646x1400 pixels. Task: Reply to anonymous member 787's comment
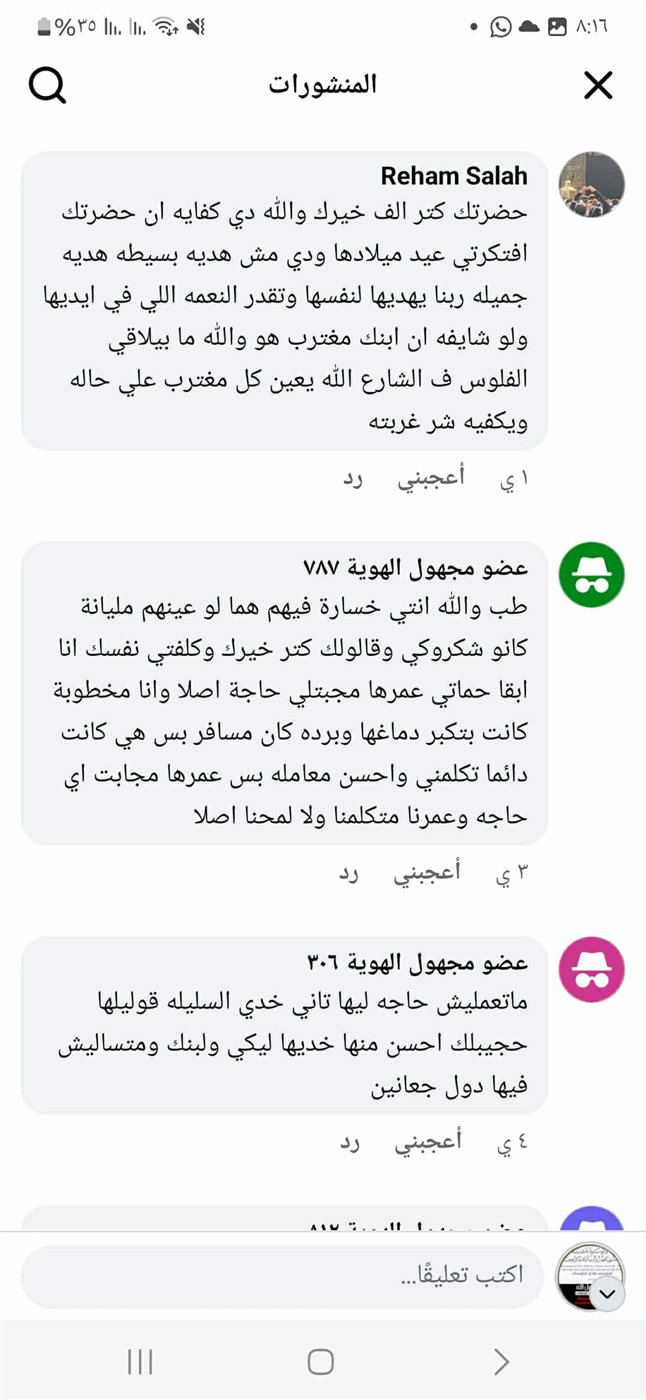click(x=348, y=872)
